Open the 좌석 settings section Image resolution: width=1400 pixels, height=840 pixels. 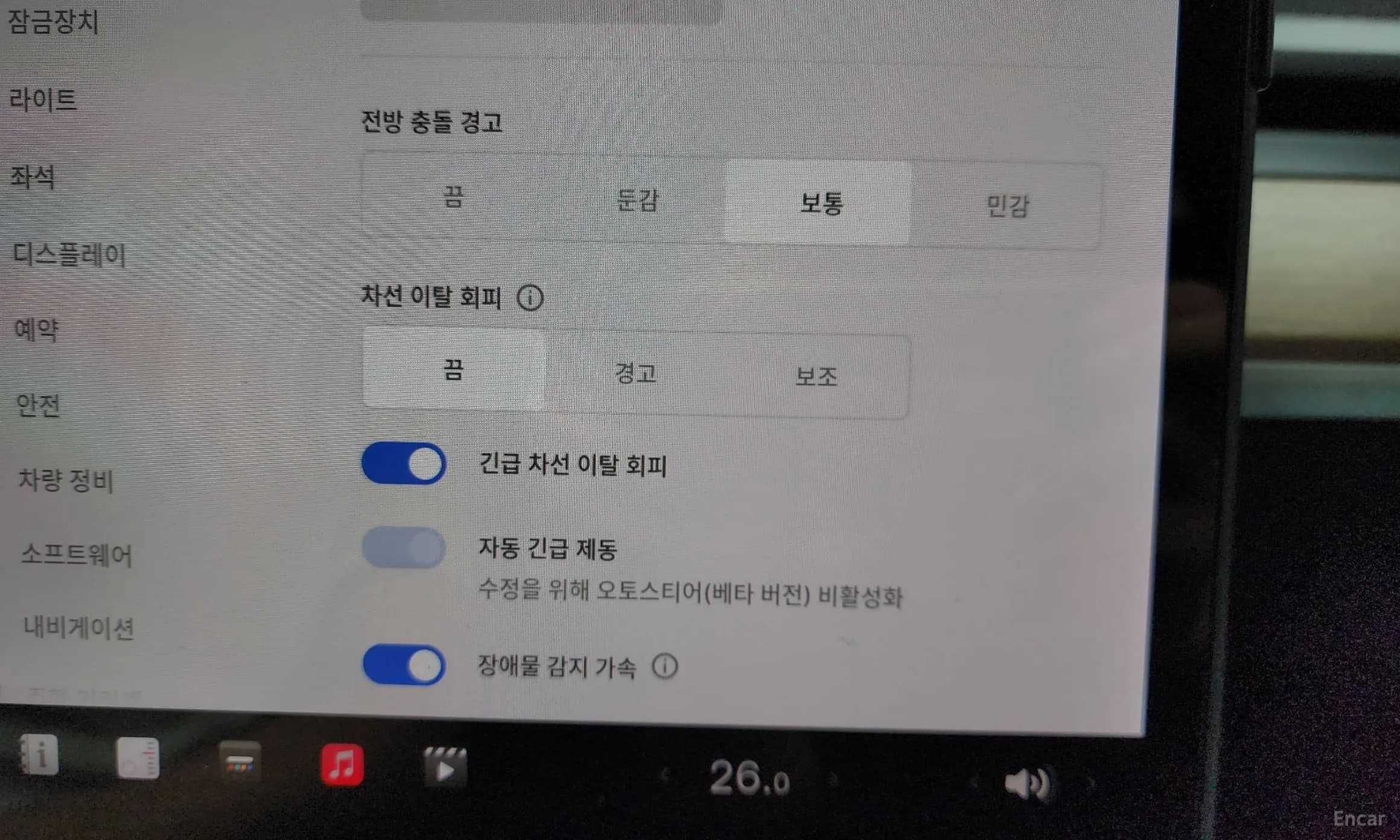[x=33, y=177]
